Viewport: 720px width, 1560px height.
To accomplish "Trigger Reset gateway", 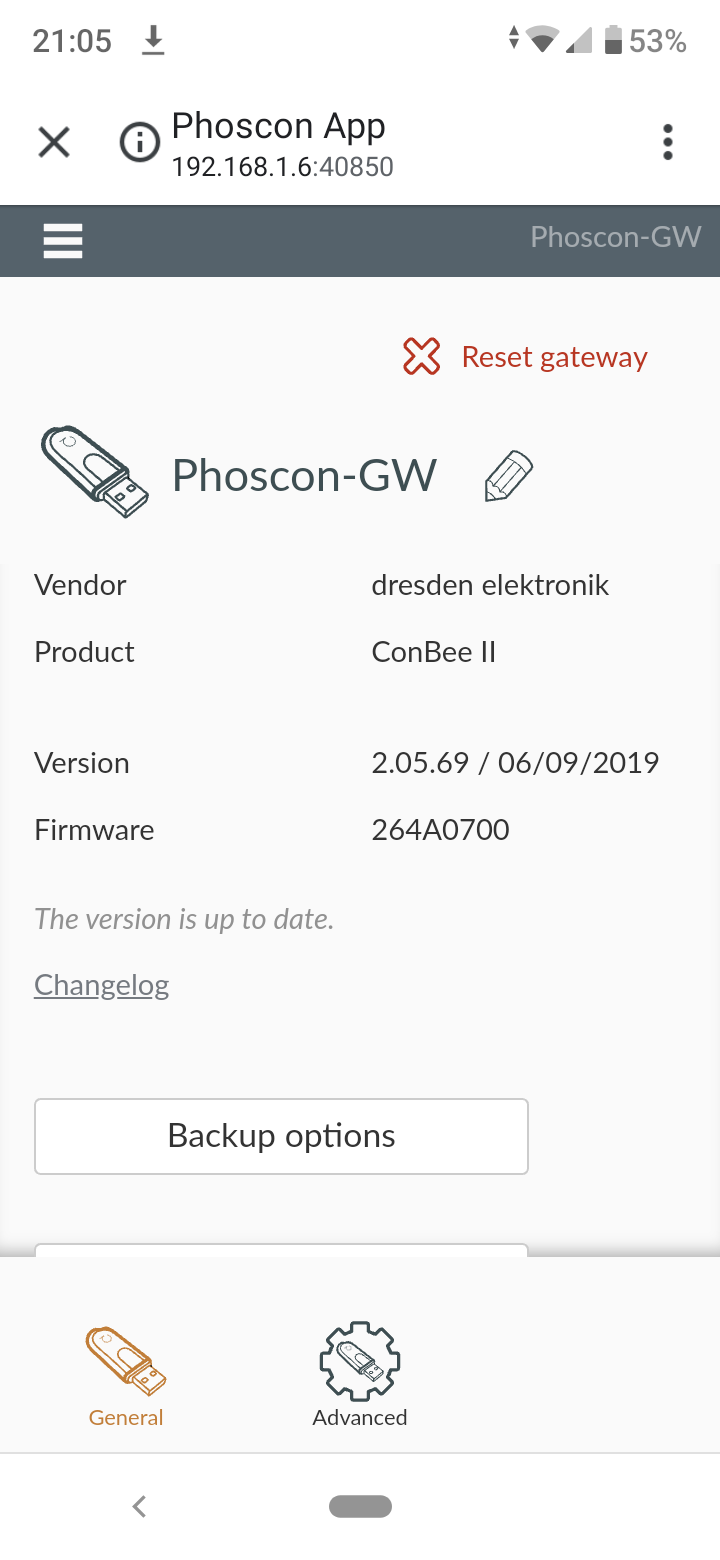I will [553, 356].
